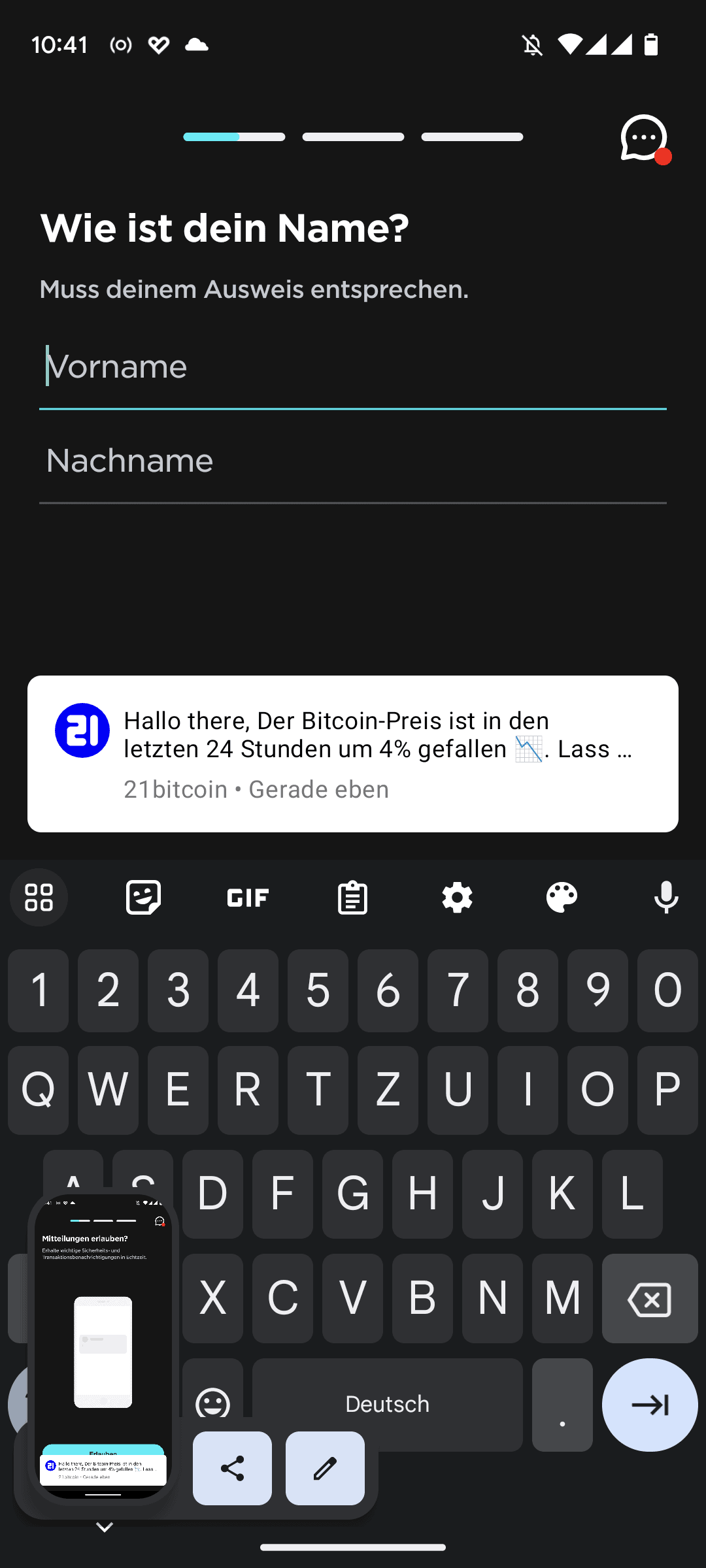Screen dimensions: 706x1568
Task: Open the screenshot preview thumbnail
Action: [103, 1347]
